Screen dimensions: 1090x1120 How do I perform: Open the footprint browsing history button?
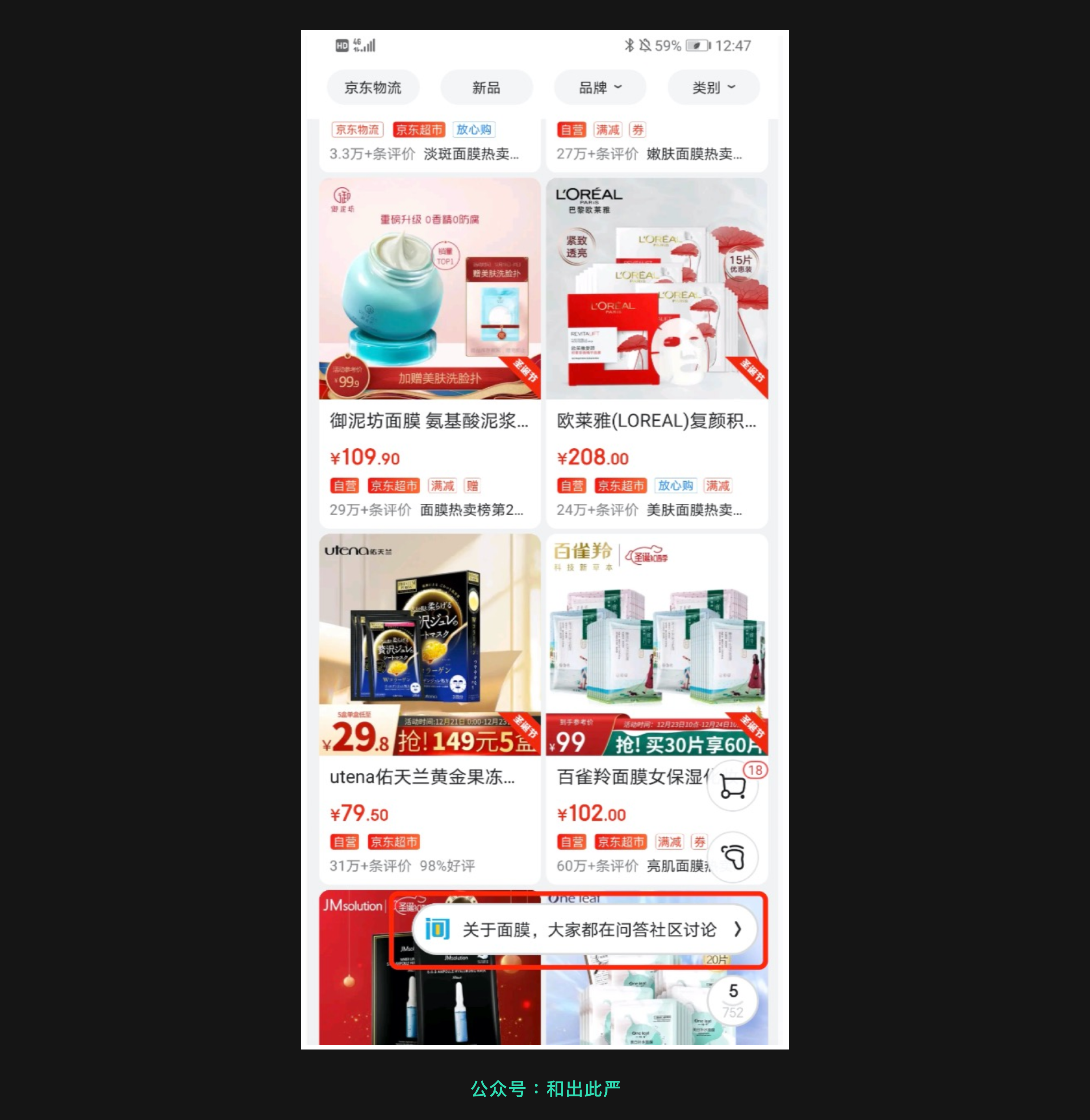[733, 857]
